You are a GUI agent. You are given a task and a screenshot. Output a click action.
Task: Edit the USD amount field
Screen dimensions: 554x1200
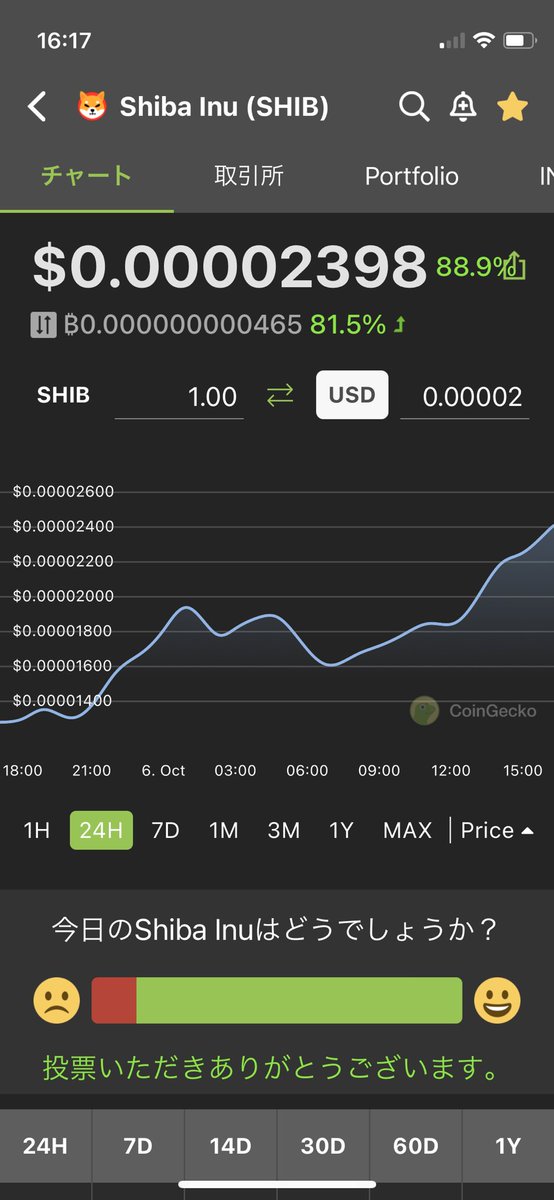tap(465, 397)
